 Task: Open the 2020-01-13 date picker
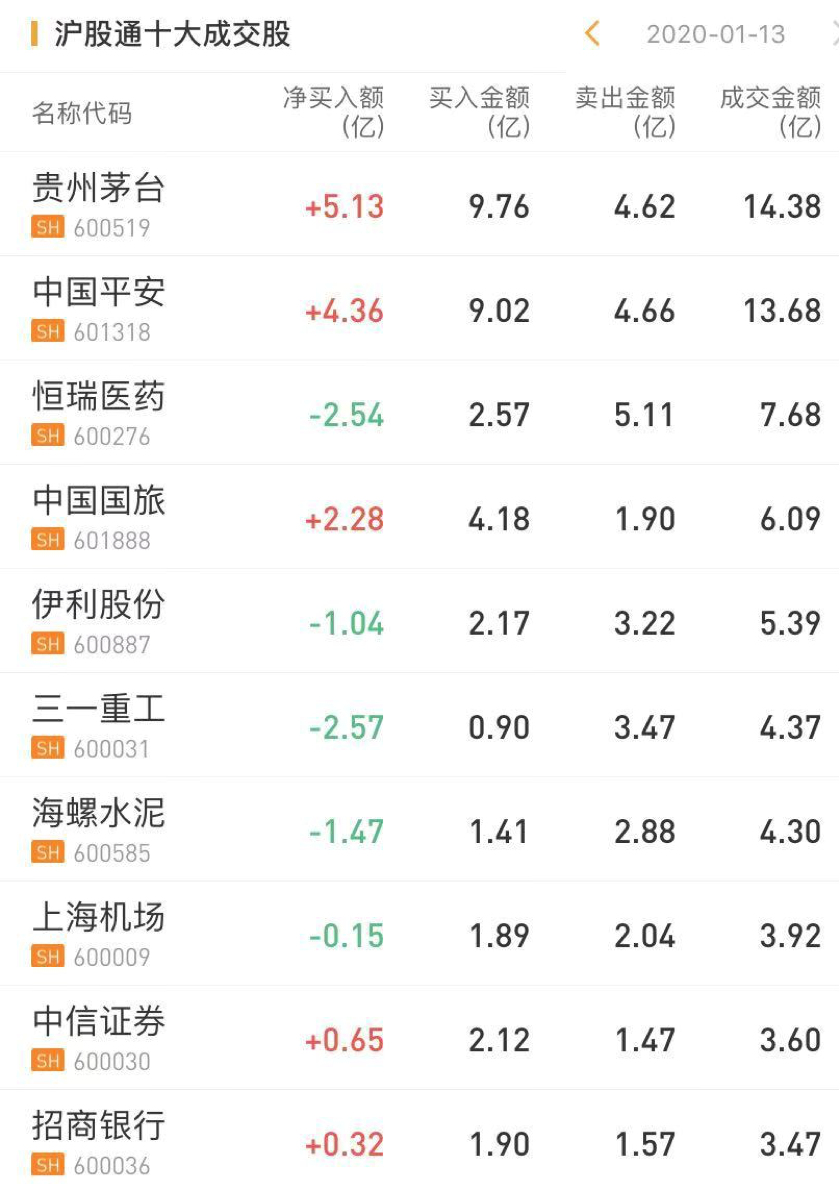click(x=715, y=35)
